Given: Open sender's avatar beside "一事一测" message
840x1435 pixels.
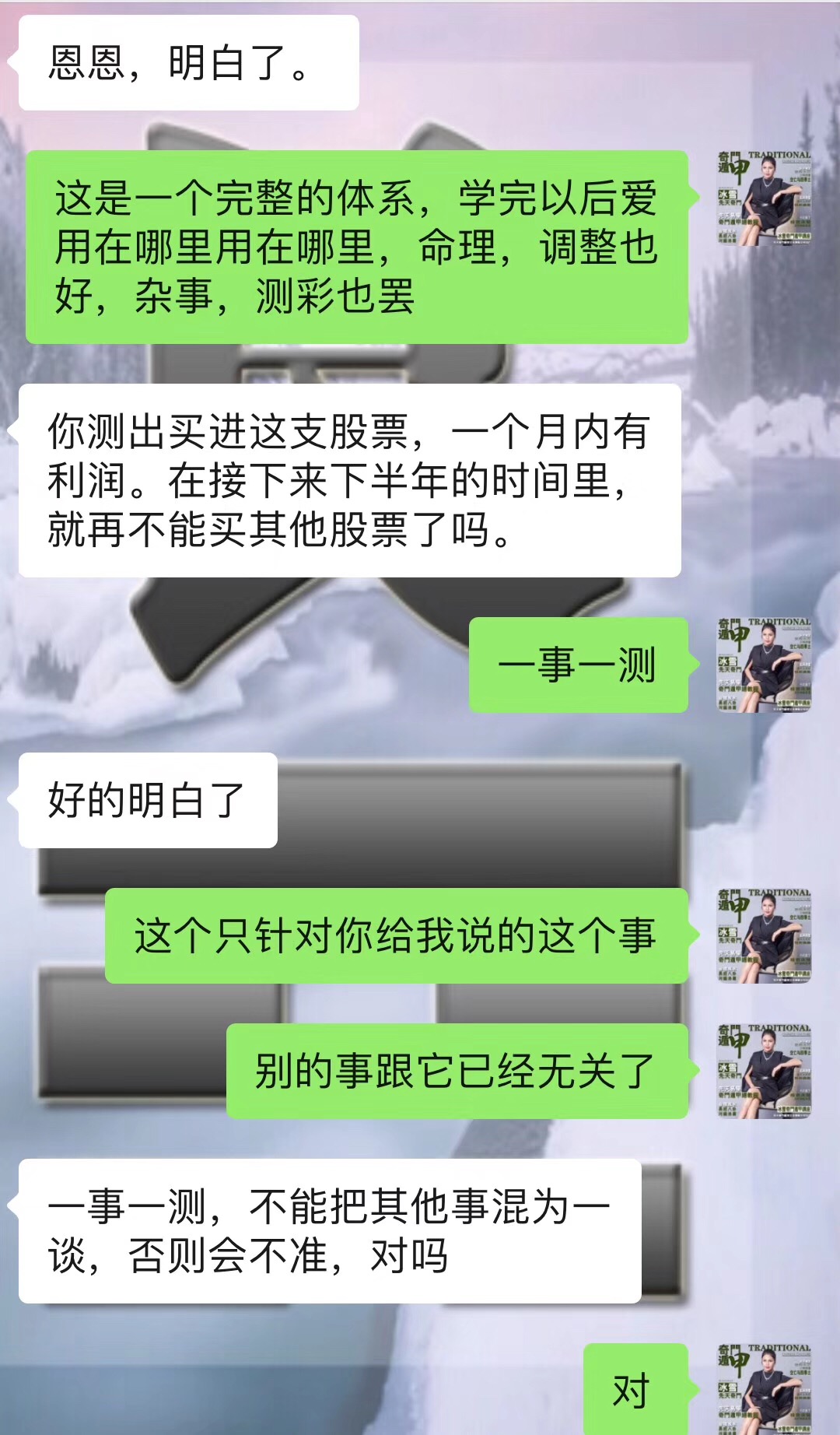Looking at the screenshot, I should [763, 665].
